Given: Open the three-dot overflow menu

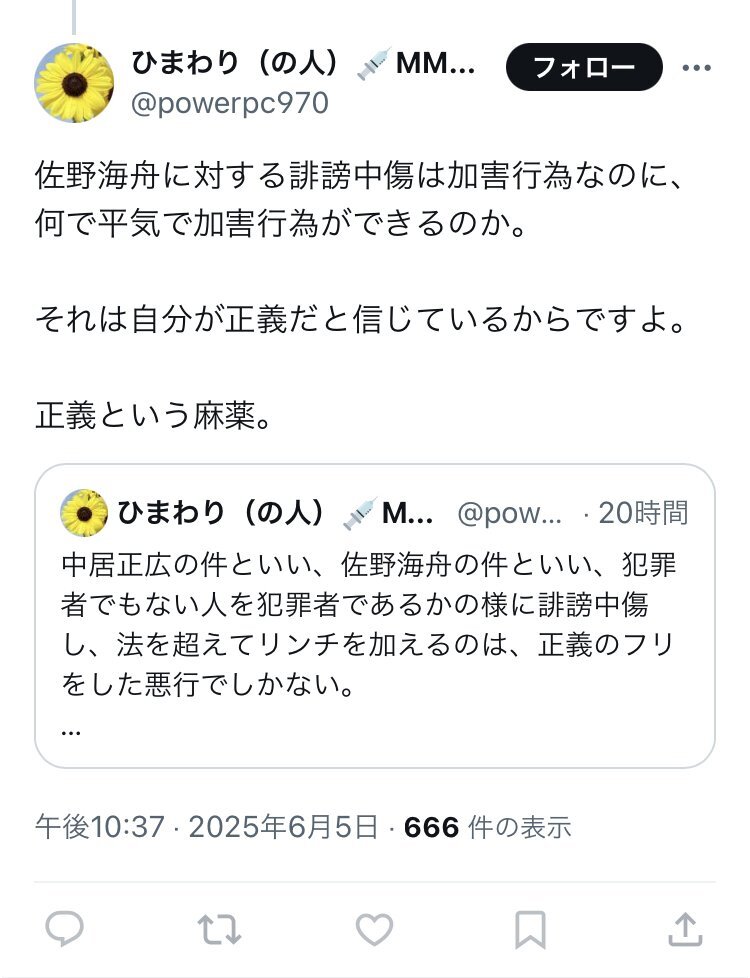Looking at the screenshot, I should (x=696, y=68).
